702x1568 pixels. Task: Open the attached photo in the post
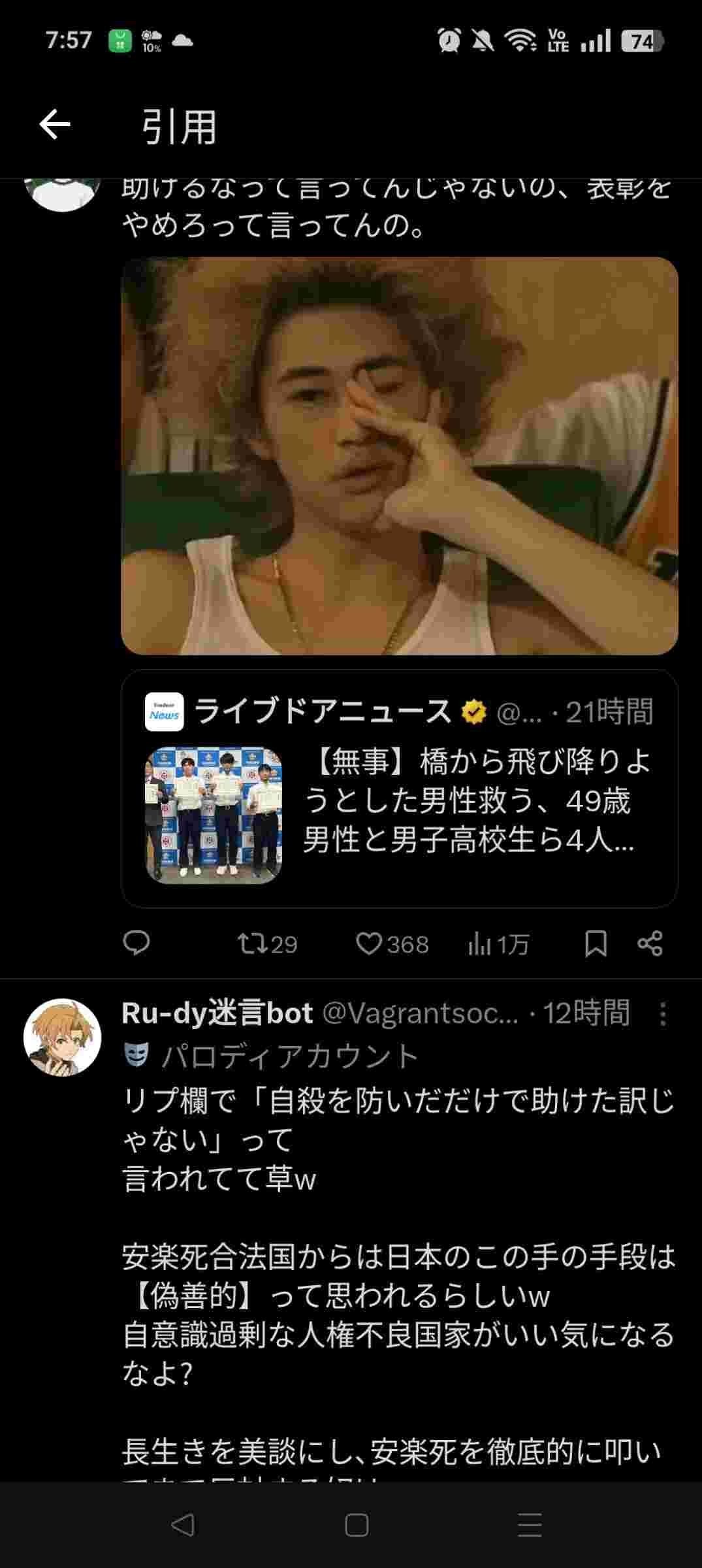[x=399, y=456]
